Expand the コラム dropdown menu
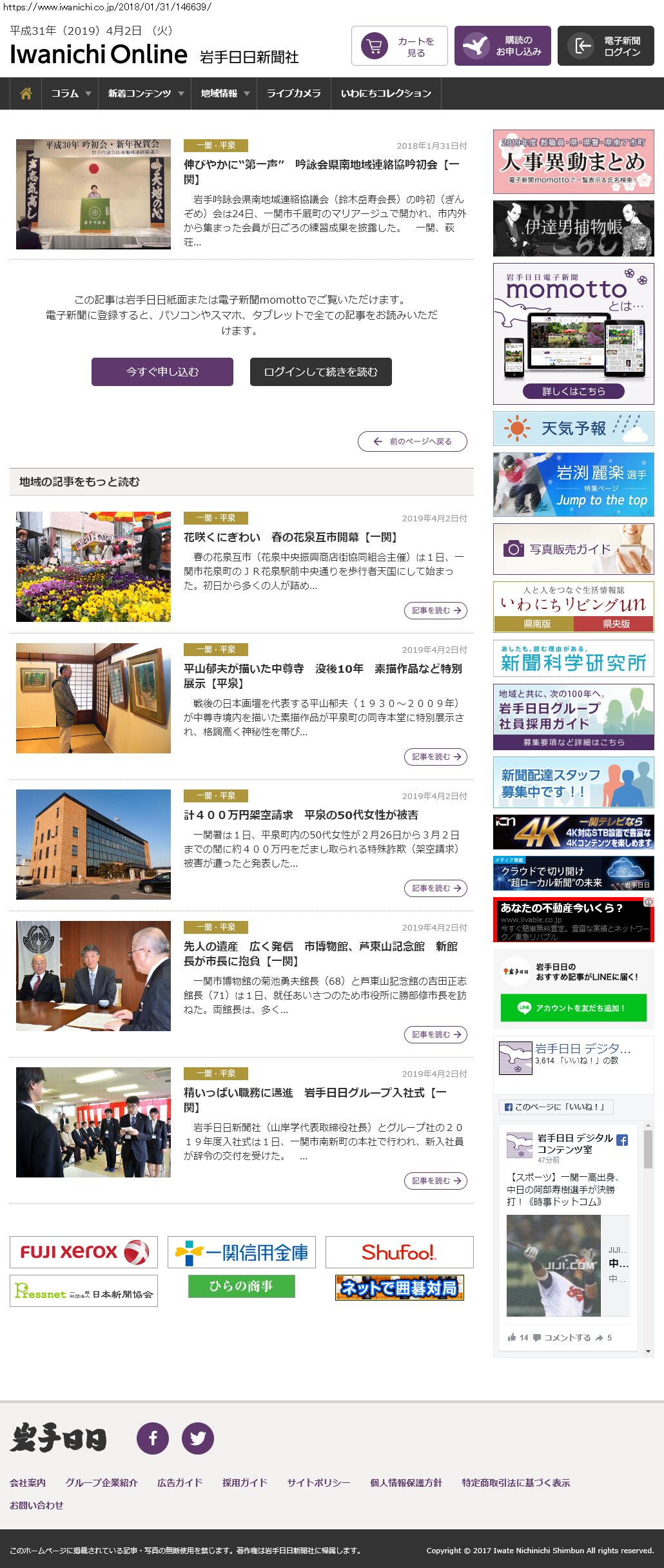Image resolution: width=664 pixels, height=1568 pixels. point(70,93)
